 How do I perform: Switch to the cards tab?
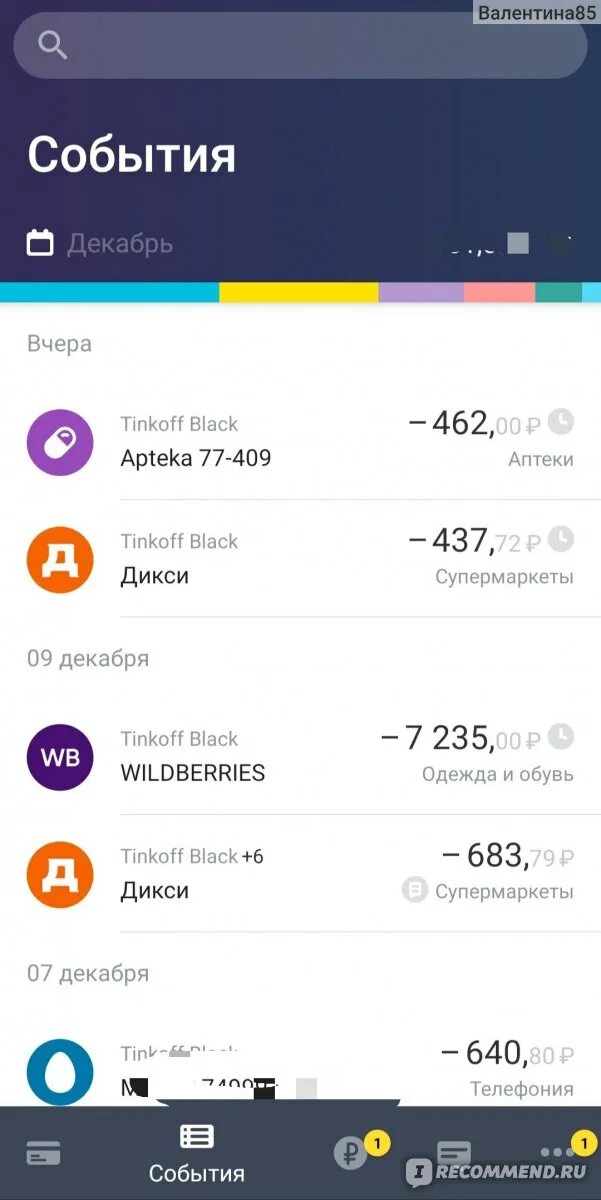pyautogui.click(x=43, y=1153)
